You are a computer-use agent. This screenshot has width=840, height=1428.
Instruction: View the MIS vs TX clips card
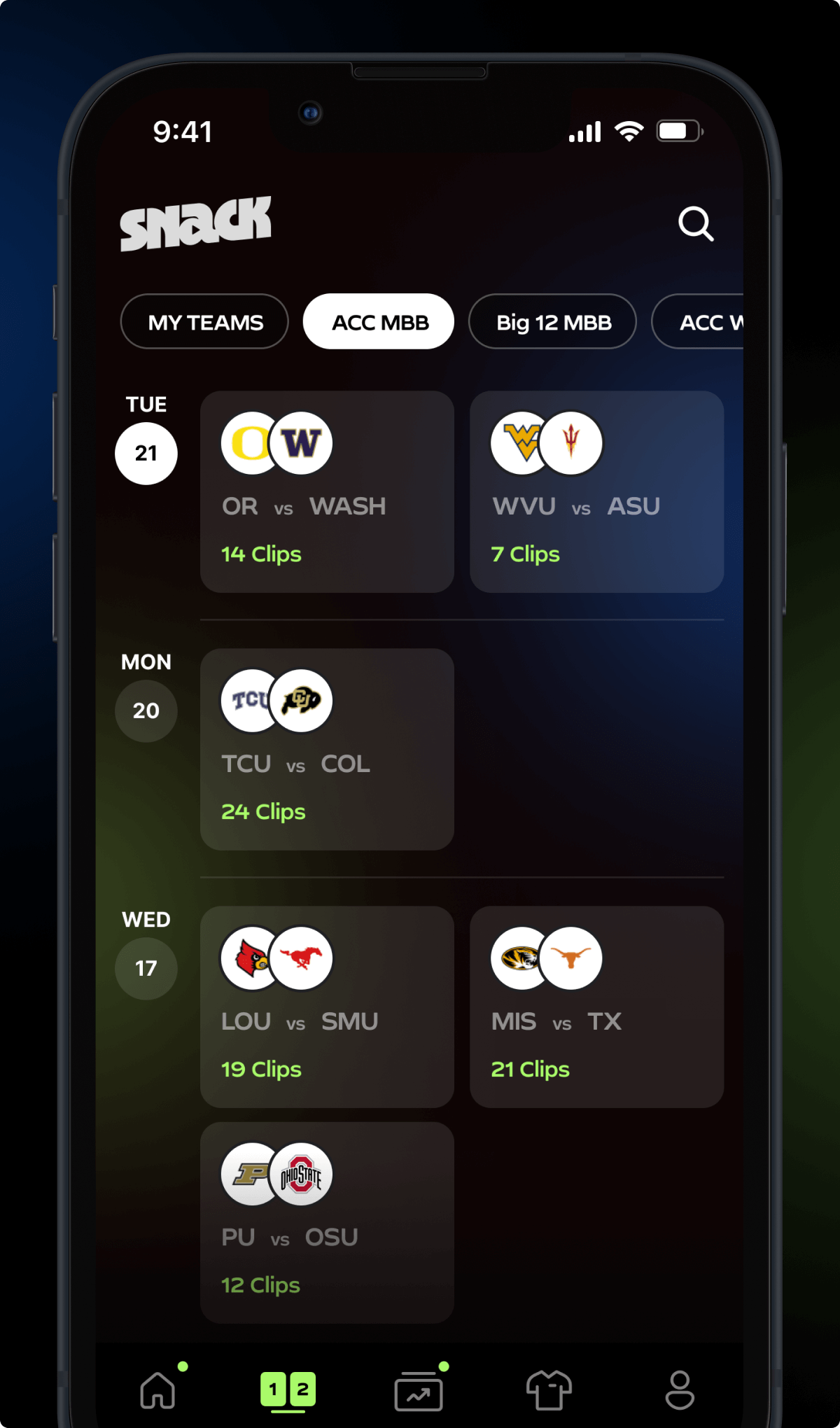point(596,1007)
